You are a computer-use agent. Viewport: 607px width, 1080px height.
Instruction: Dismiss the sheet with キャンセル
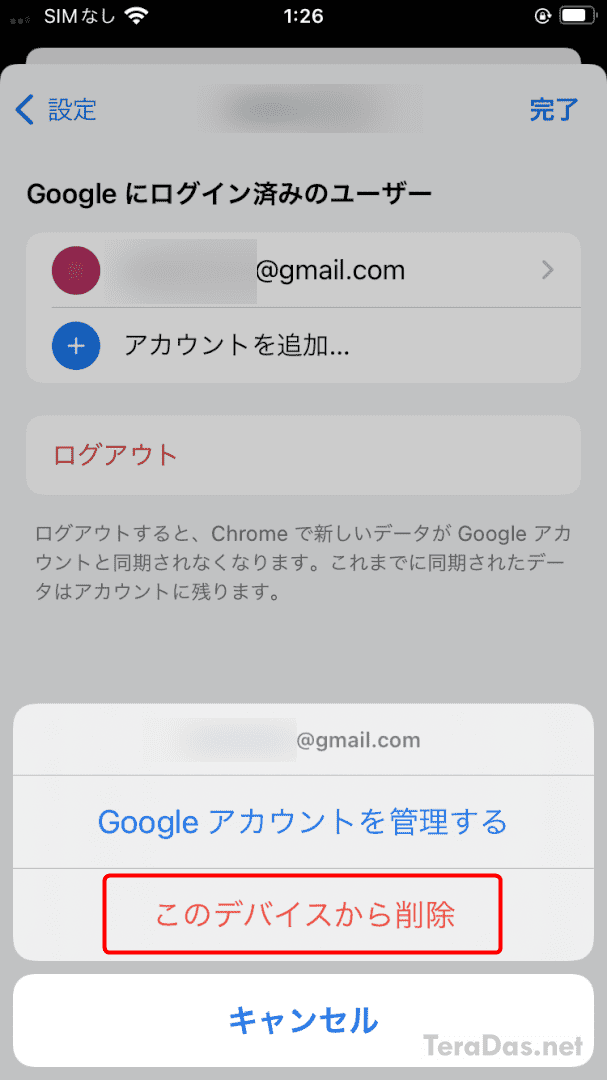pos(303,1020)
